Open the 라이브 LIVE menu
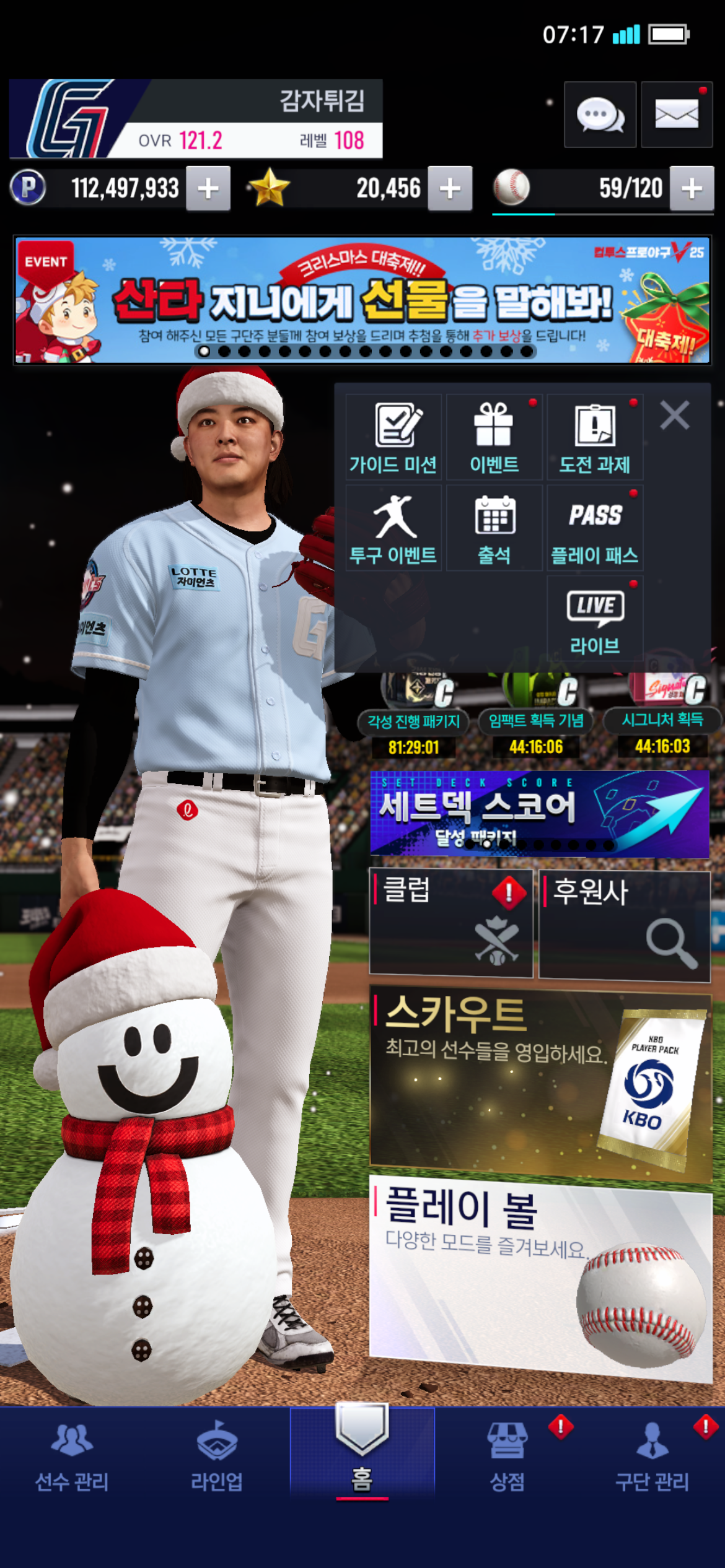Image resolution: width=725 pixels, height=1568 pixels. coord(595,619)
